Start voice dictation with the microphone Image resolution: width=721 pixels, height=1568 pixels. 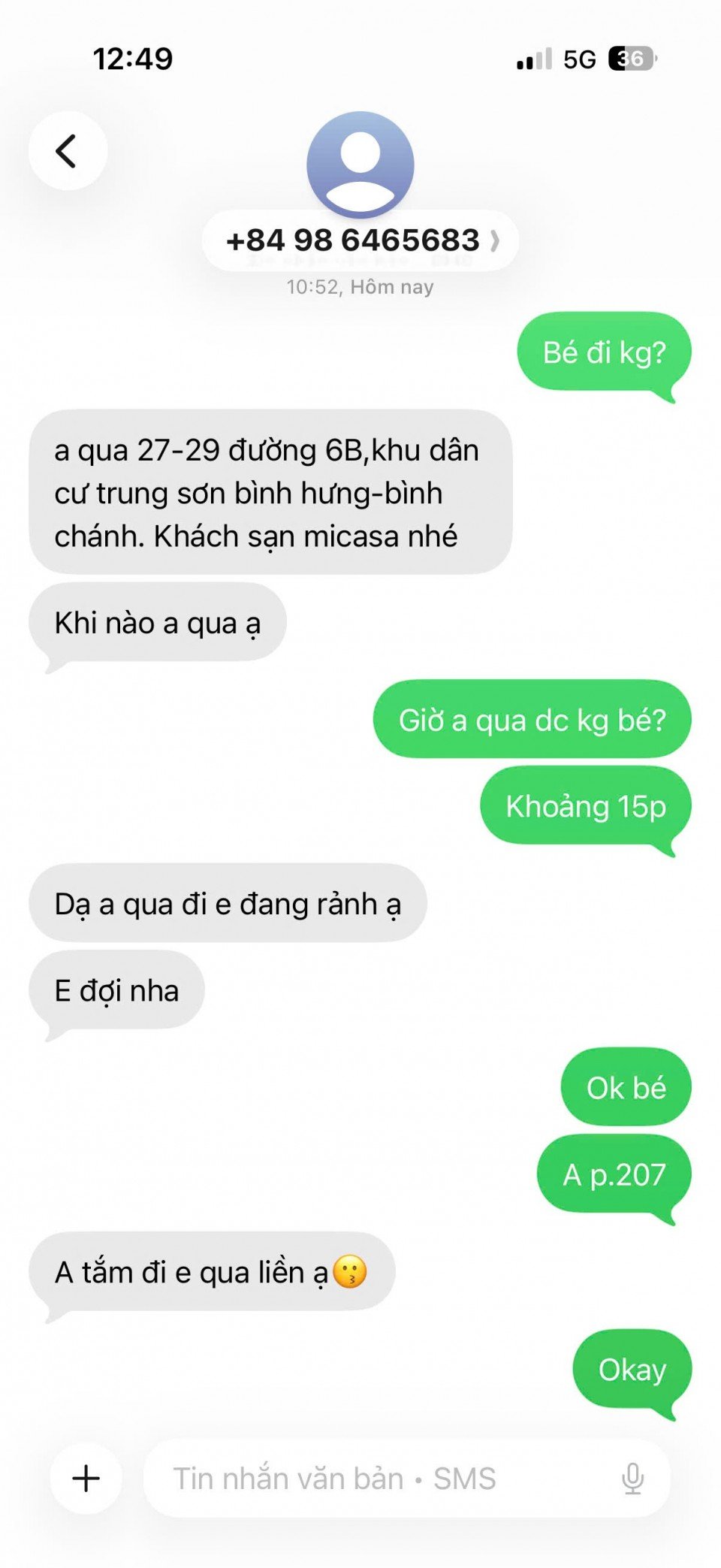632,1478
